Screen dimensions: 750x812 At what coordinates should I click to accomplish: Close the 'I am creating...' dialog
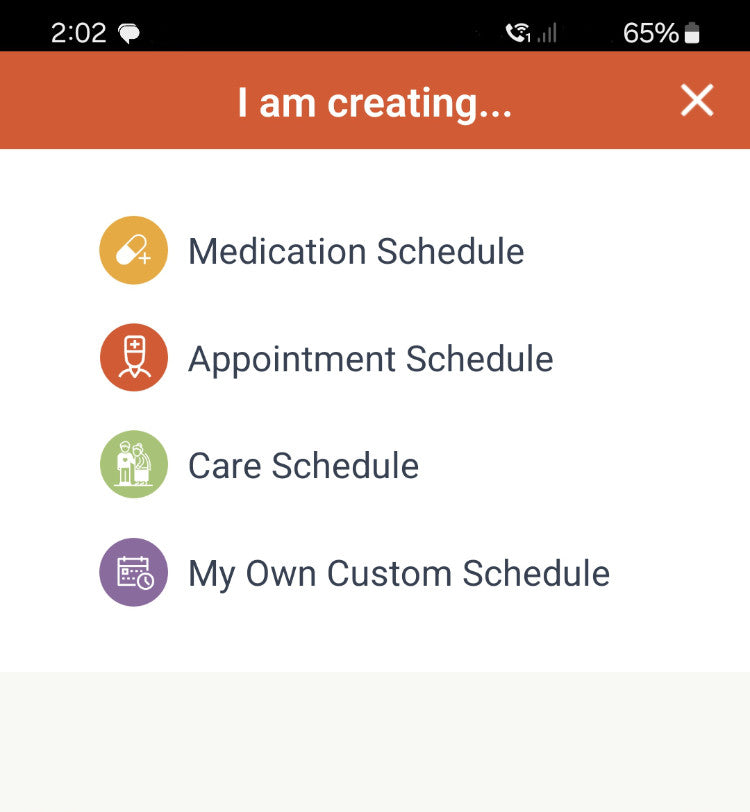coord(696,100)
